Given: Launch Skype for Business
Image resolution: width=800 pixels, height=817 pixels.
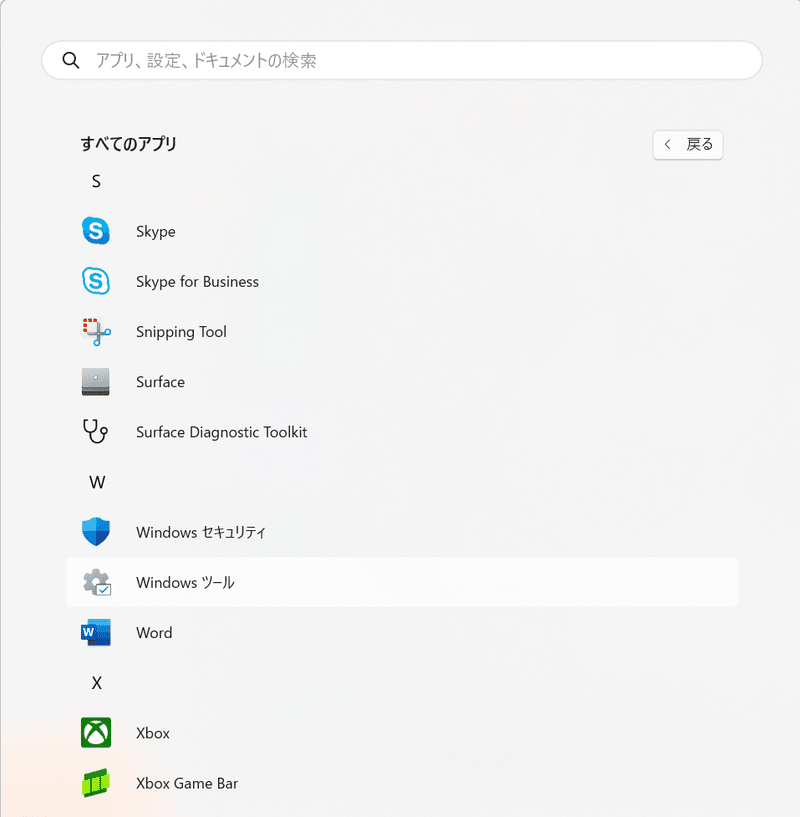Looking at the screenshot, I should (x=197, y=282).
